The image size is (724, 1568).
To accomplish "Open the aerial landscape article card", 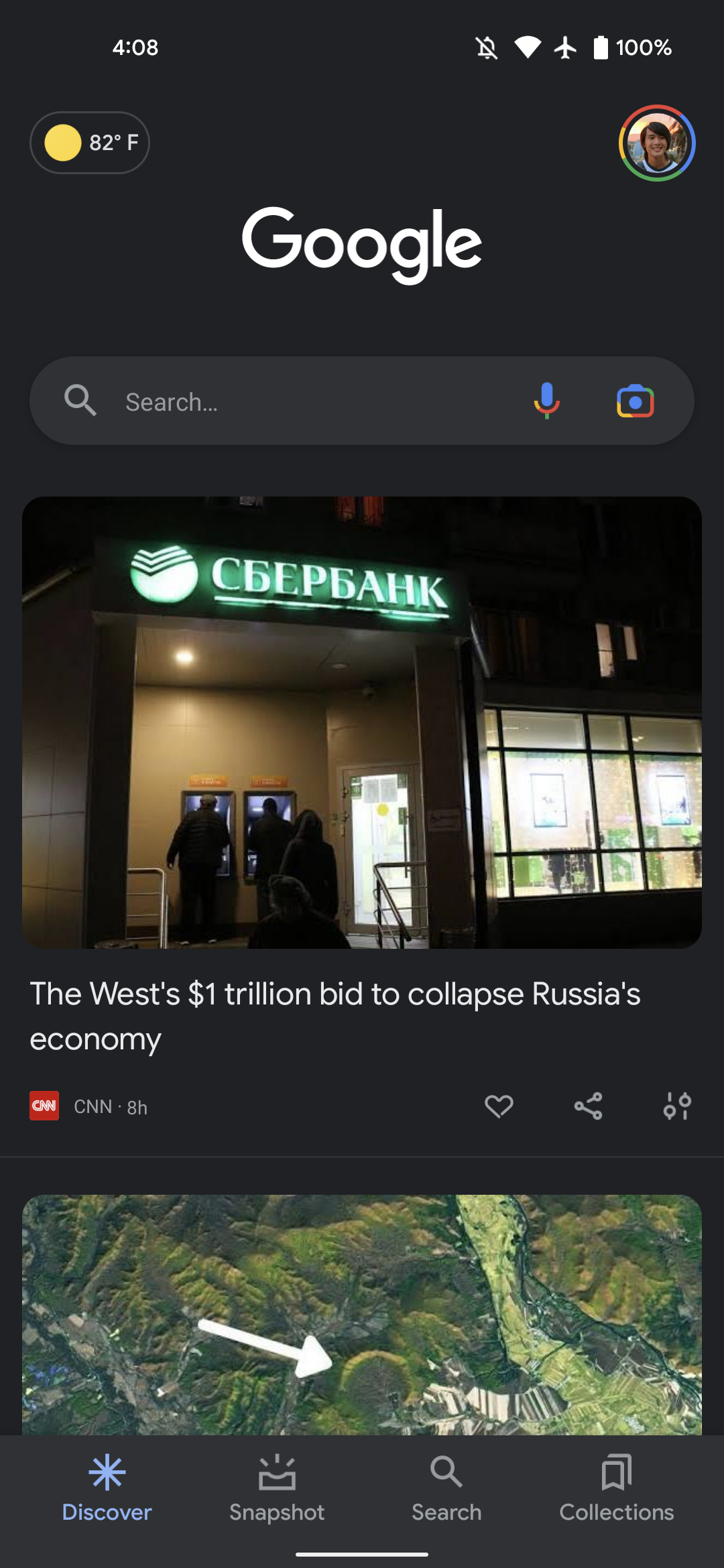I will pos(362,1313).
